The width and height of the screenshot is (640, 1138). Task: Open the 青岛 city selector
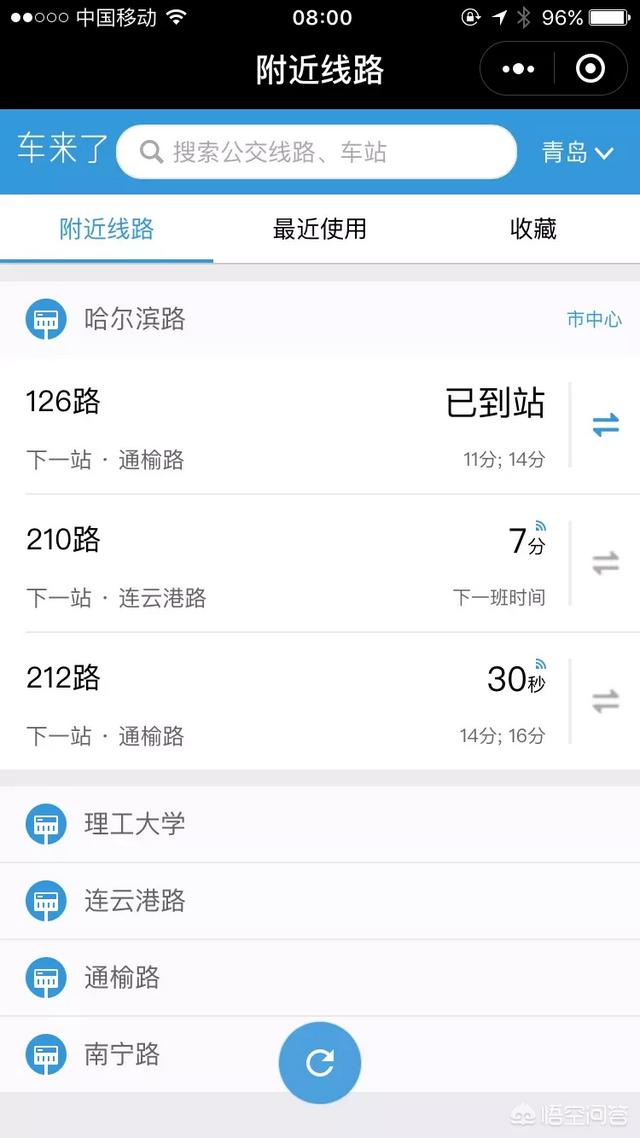click(578, 152)
